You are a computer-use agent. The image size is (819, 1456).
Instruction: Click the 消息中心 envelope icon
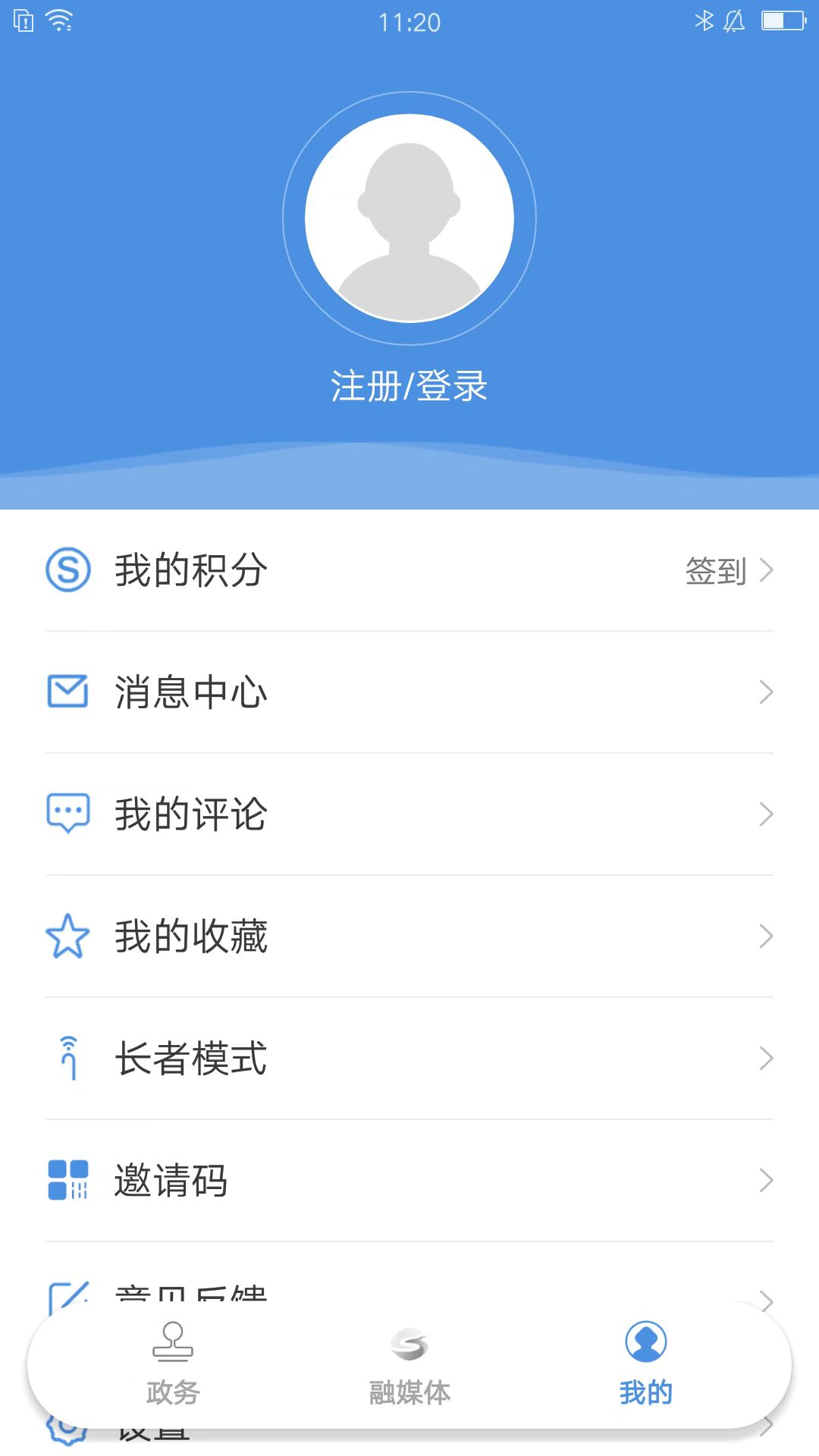pos(67,691)
